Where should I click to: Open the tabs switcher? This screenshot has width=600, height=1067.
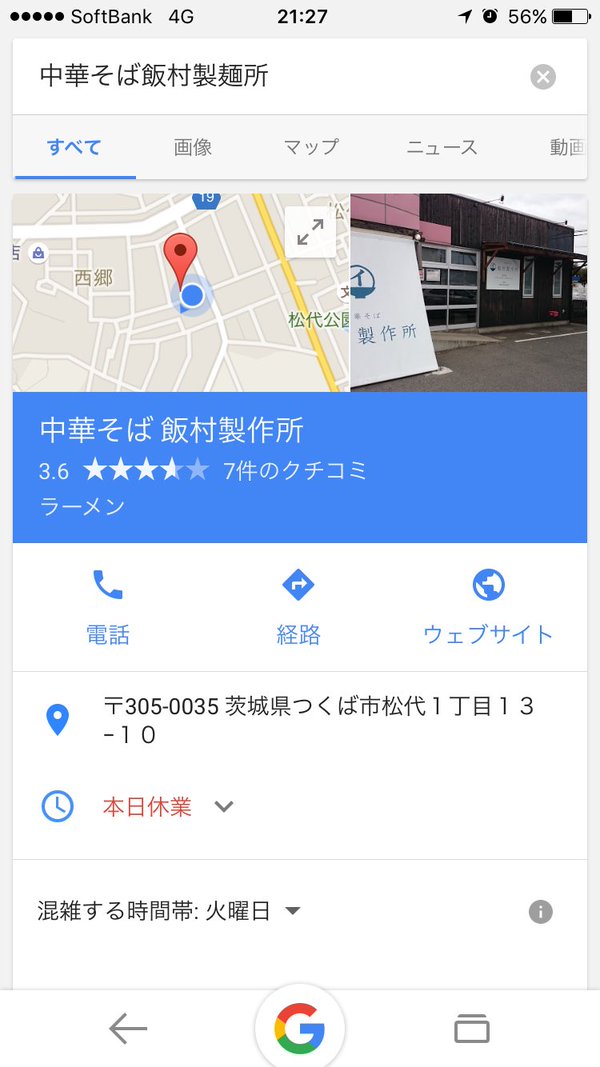471,1028
